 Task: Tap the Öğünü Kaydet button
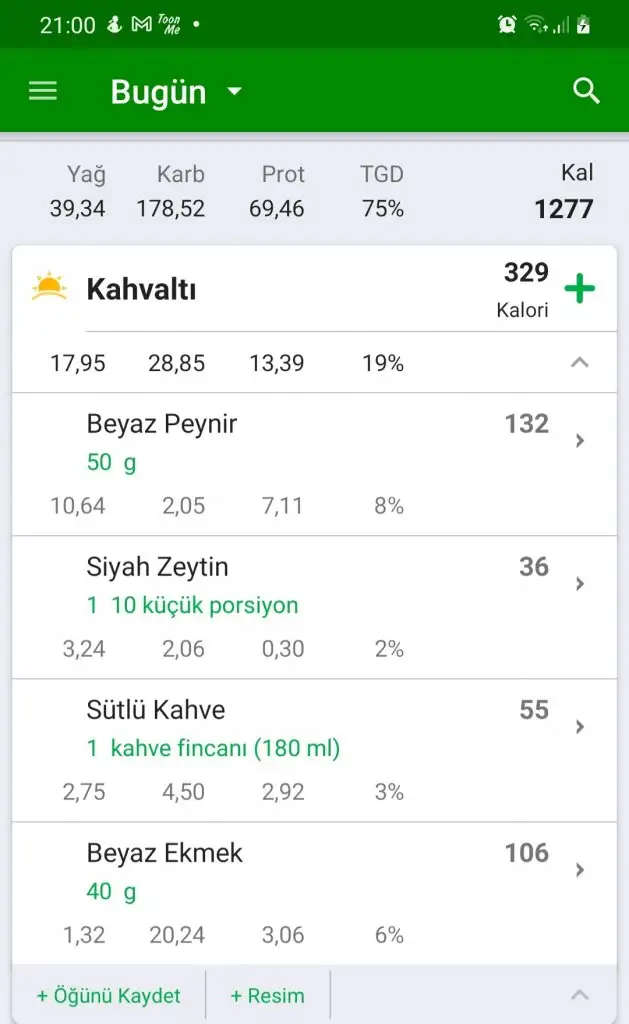click(109, 995)
